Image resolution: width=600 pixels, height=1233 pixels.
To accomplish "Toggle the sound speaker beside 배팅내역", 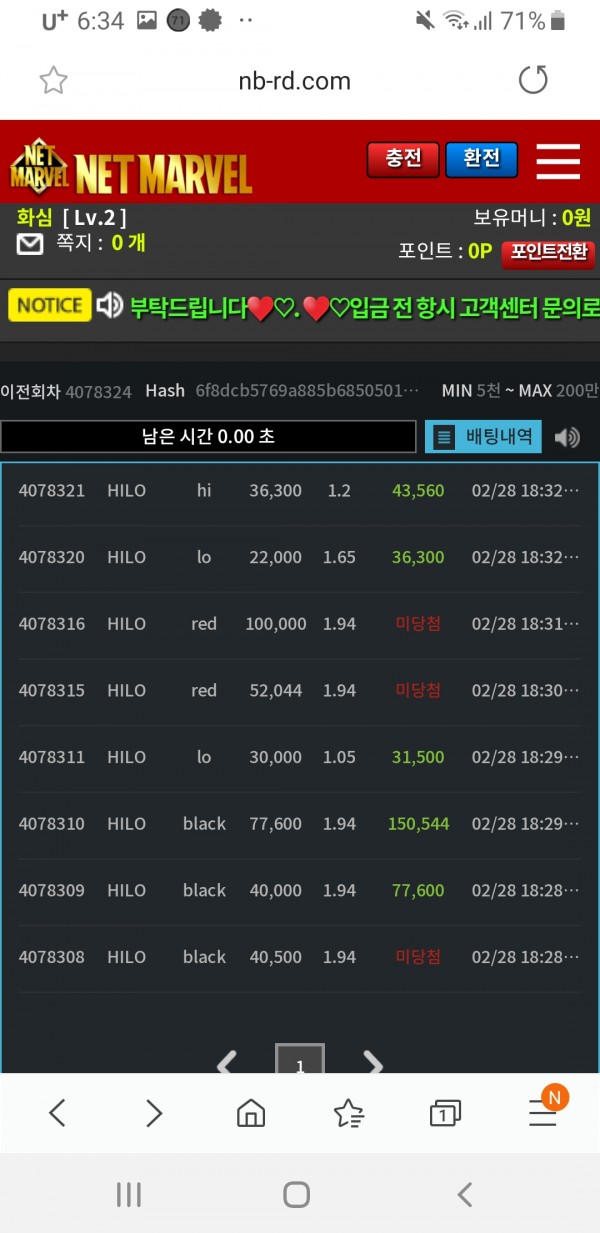I will click(x=567, y=437).
